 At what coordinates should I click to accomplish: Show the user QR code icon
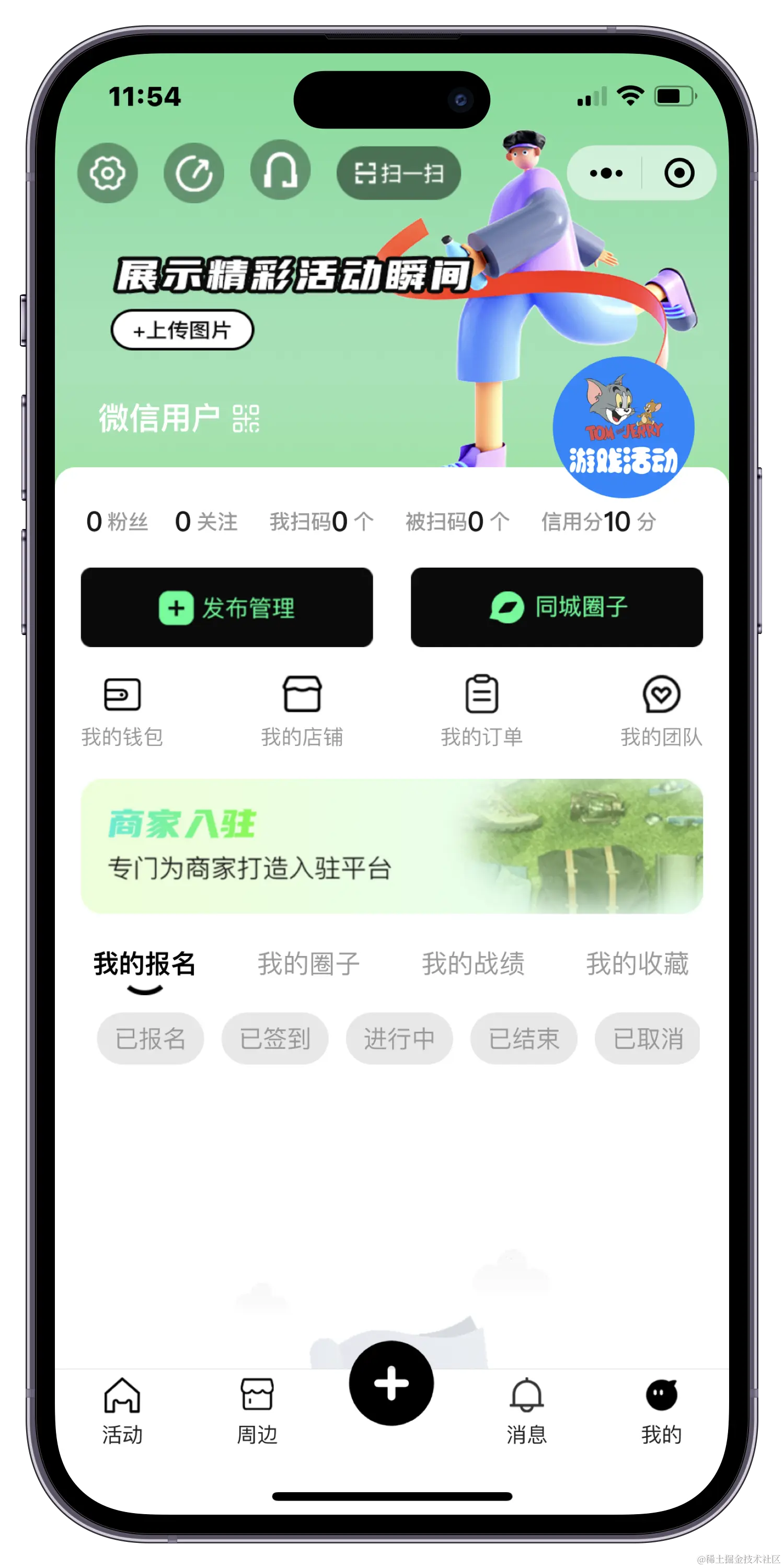(x=246, y=419)
